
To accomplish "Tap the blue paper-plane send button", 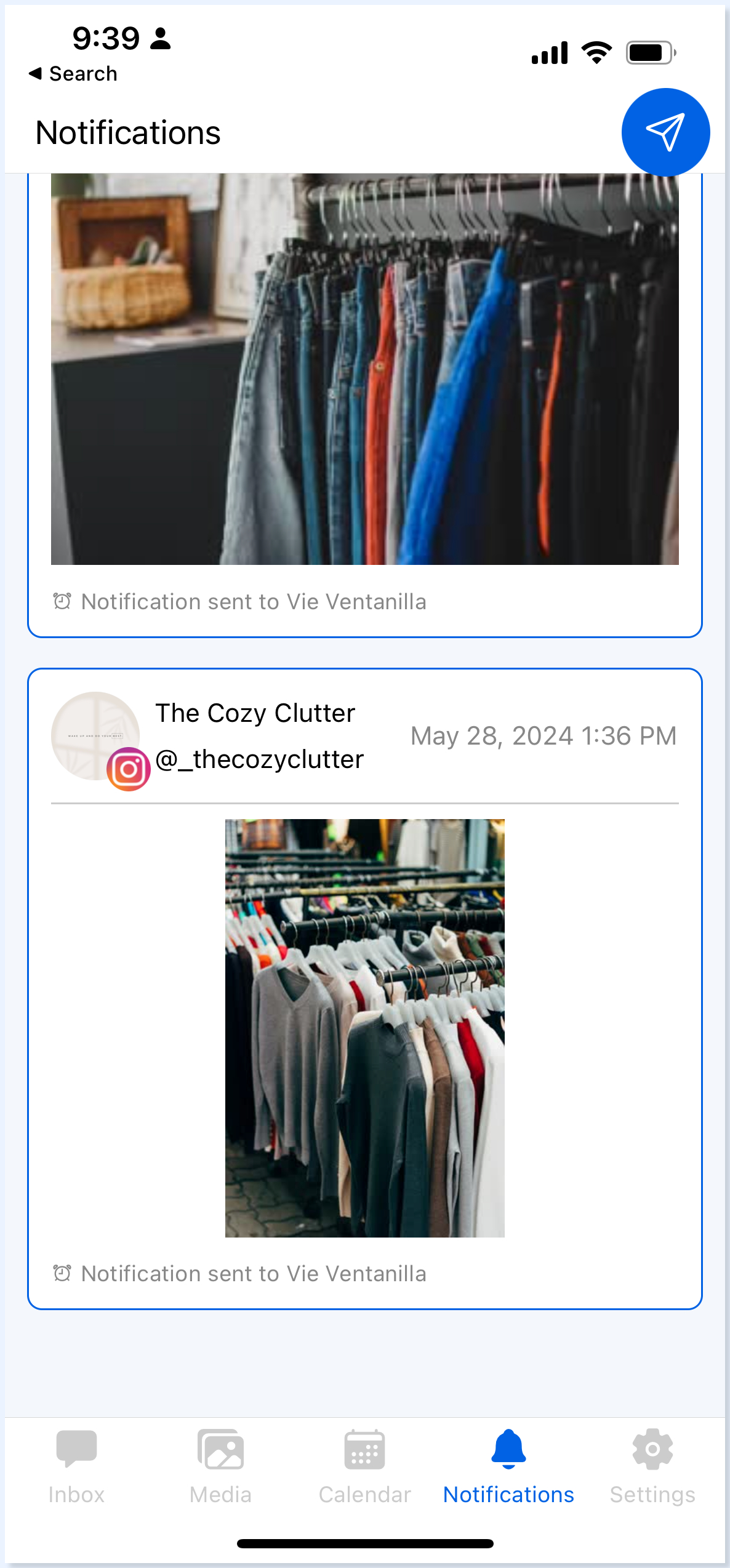I will click(x=665, y=132).
